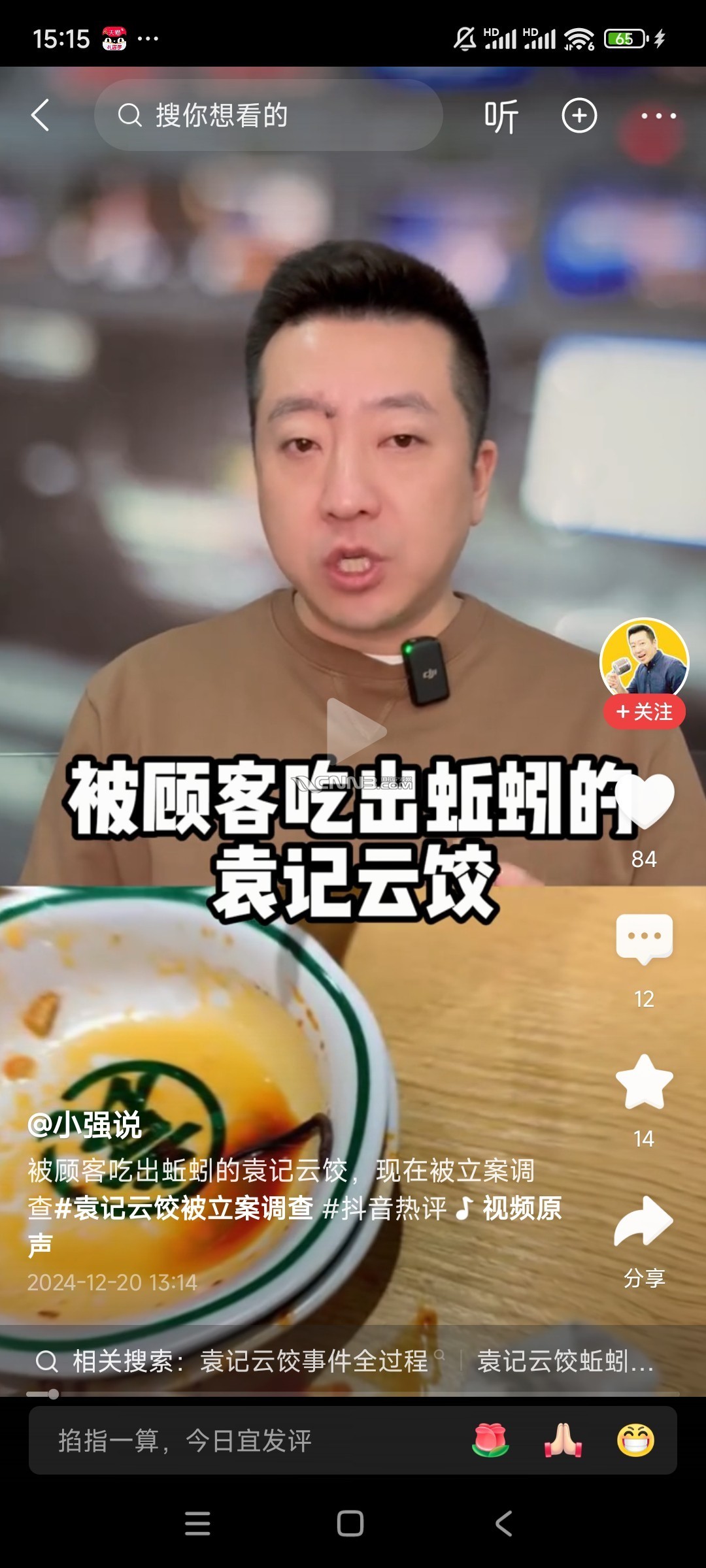This screenshot has height=1568, width=706.
Task: Open the plus-circle icon in the top bar
Action: point(579,116)
